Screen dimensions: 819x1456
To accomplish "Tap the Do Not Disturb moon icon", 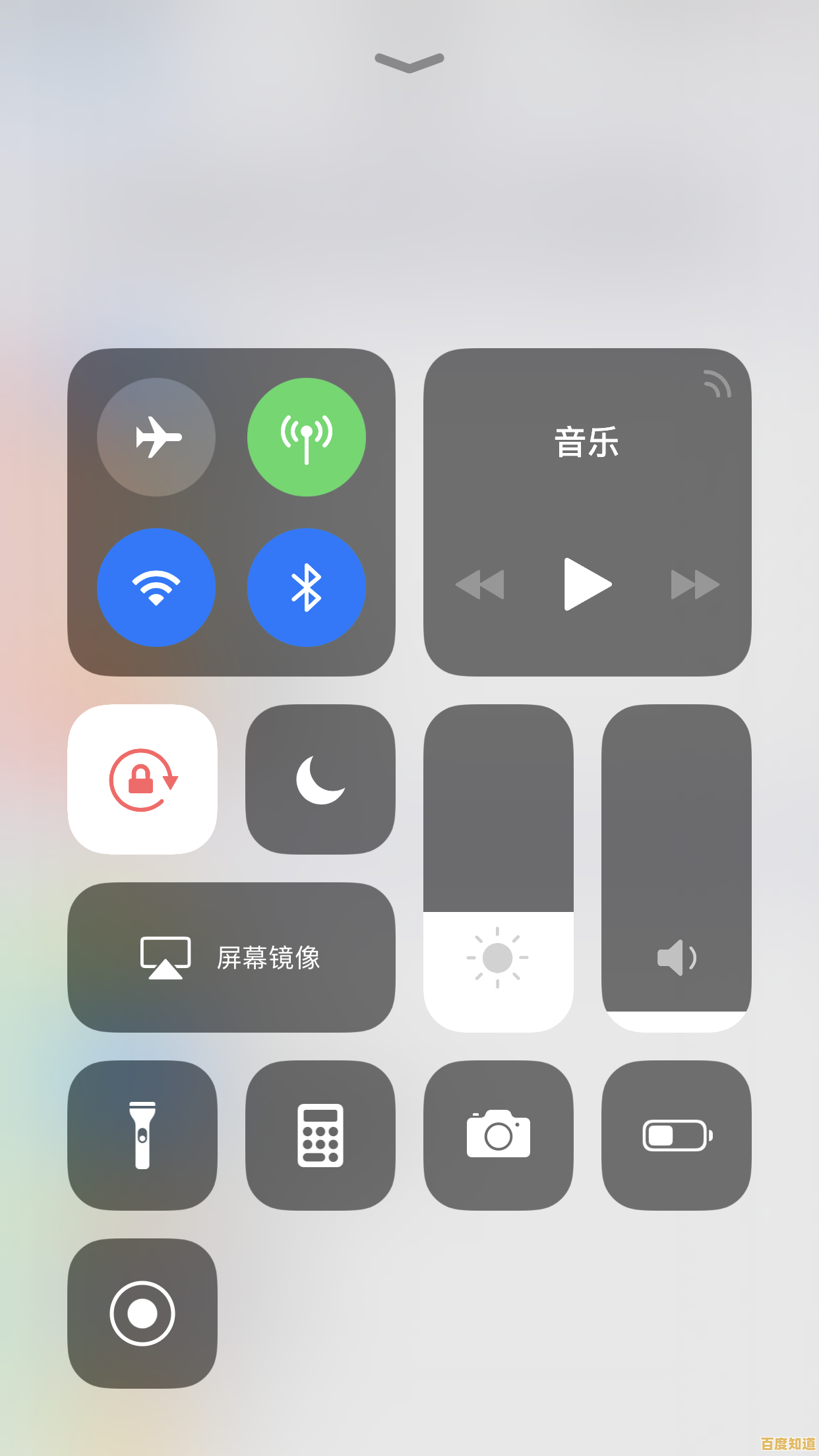I will pyautogui.click(x=320, y=780).
